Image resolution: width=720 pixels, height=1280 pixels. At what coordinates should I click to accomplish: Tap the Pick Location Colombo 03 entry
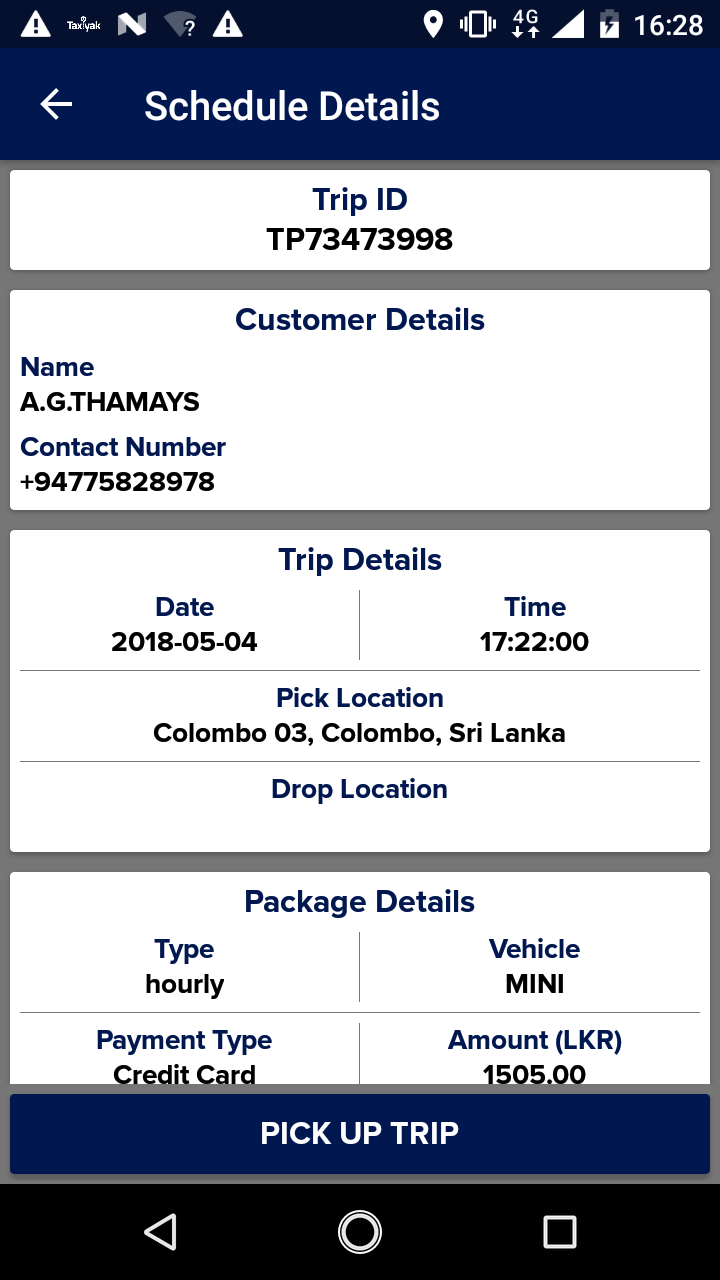tap(360, 733)
